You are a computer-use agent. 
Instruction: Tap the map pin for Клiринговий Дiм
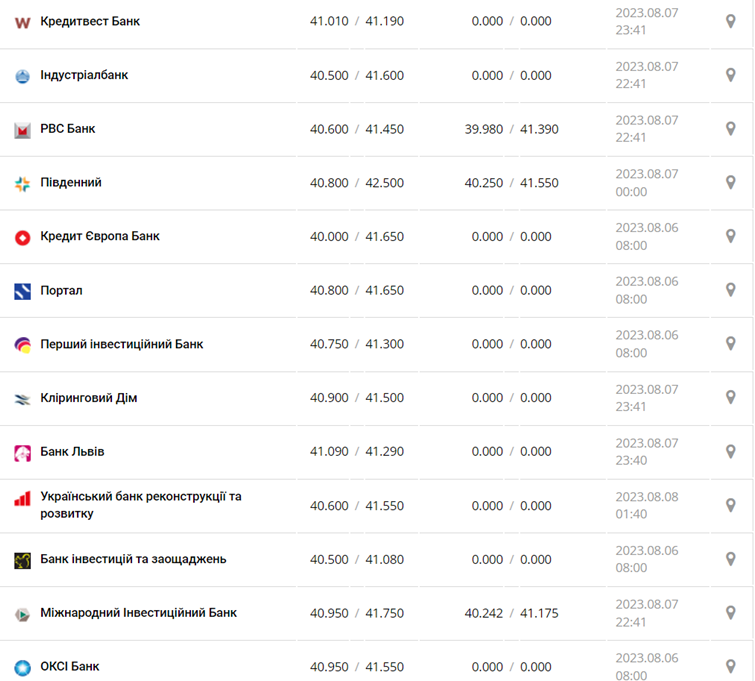click(730, 398)
